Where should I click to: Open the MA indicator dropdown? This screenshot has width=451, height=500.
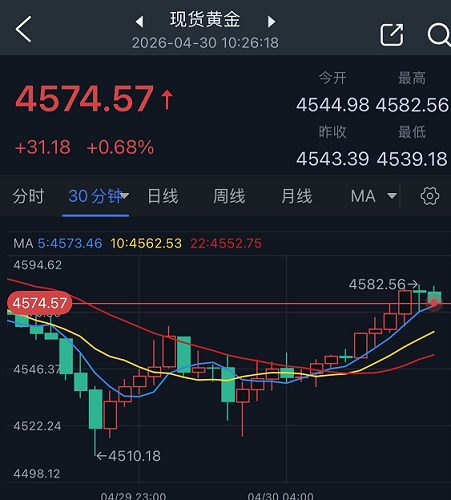374,196
